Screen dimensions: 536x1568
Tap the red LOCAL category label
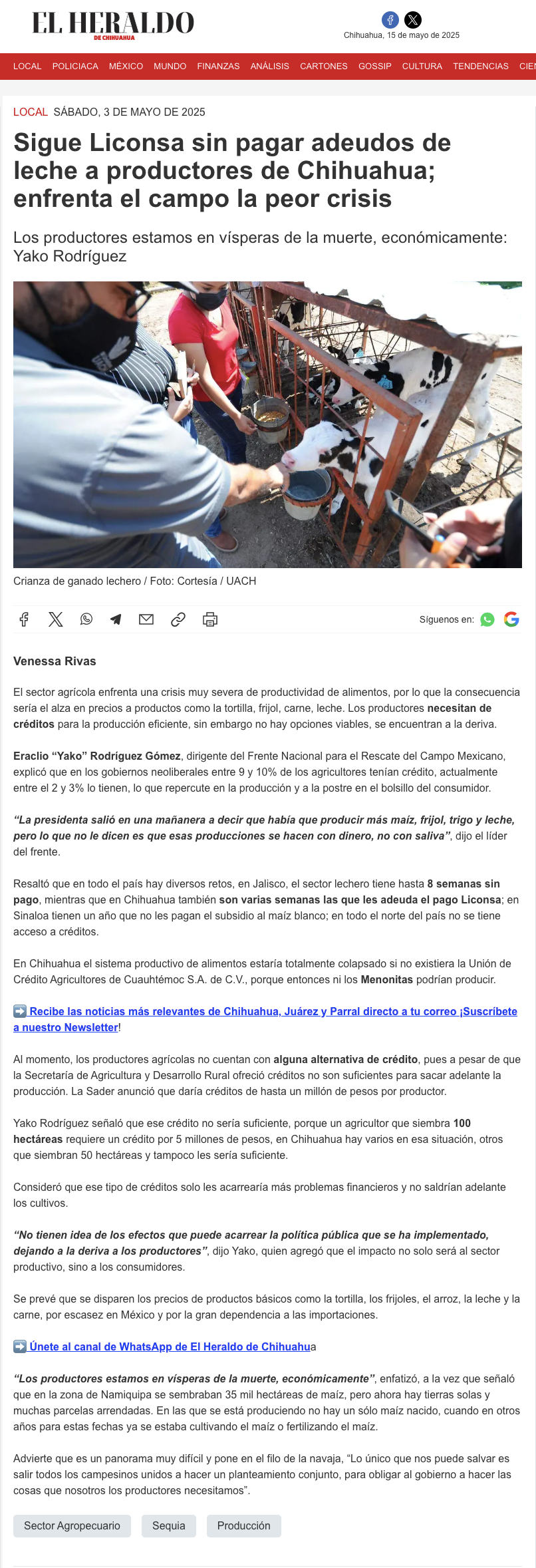click(x=31, y=112)
